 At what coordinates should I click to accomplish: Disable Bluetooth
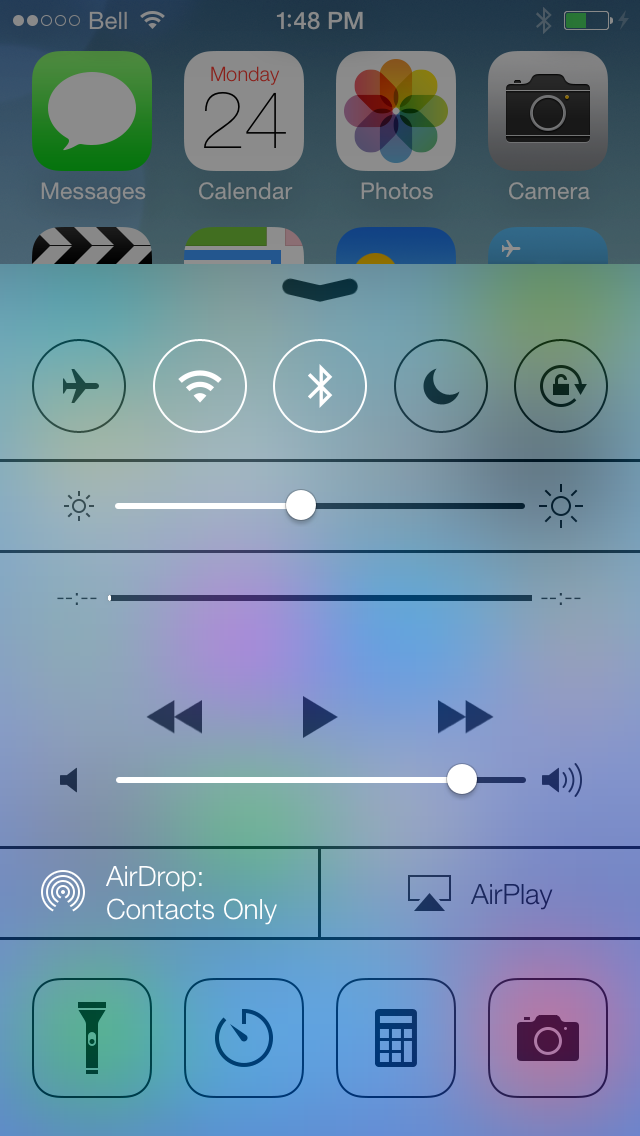(320, 386)
